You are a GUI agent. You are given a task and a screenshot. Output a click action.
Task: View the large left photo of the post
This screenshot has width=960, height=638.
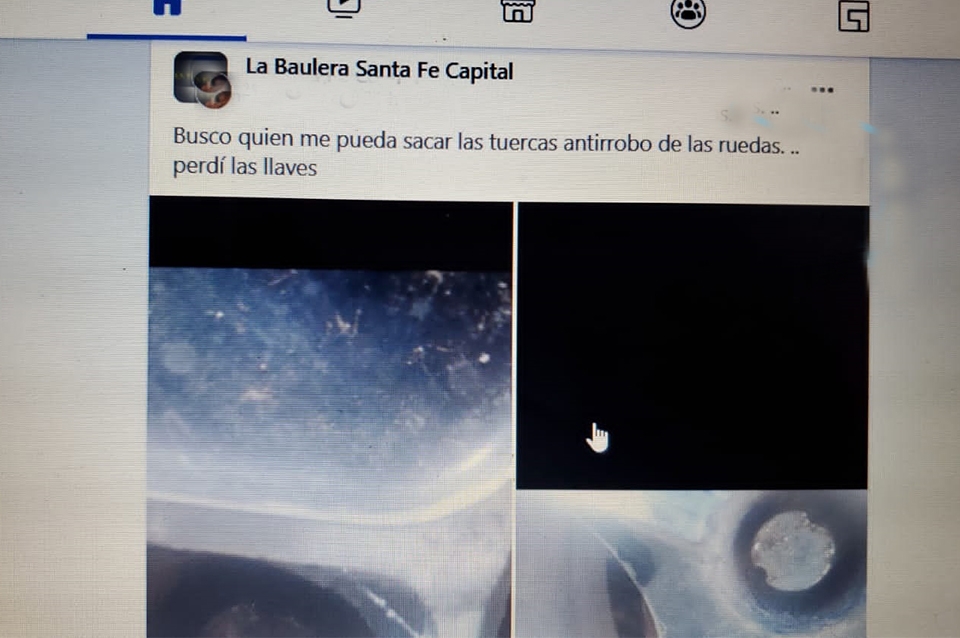point(330,420)
